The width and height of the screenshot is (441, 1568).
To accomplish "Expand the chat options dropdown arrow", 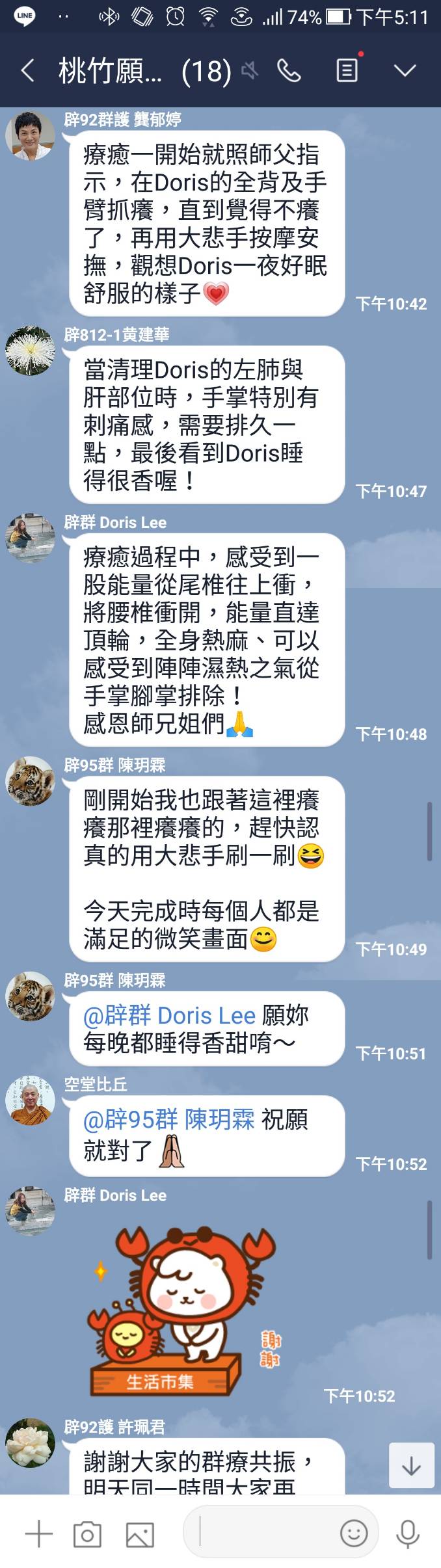I will pos(405,70).
